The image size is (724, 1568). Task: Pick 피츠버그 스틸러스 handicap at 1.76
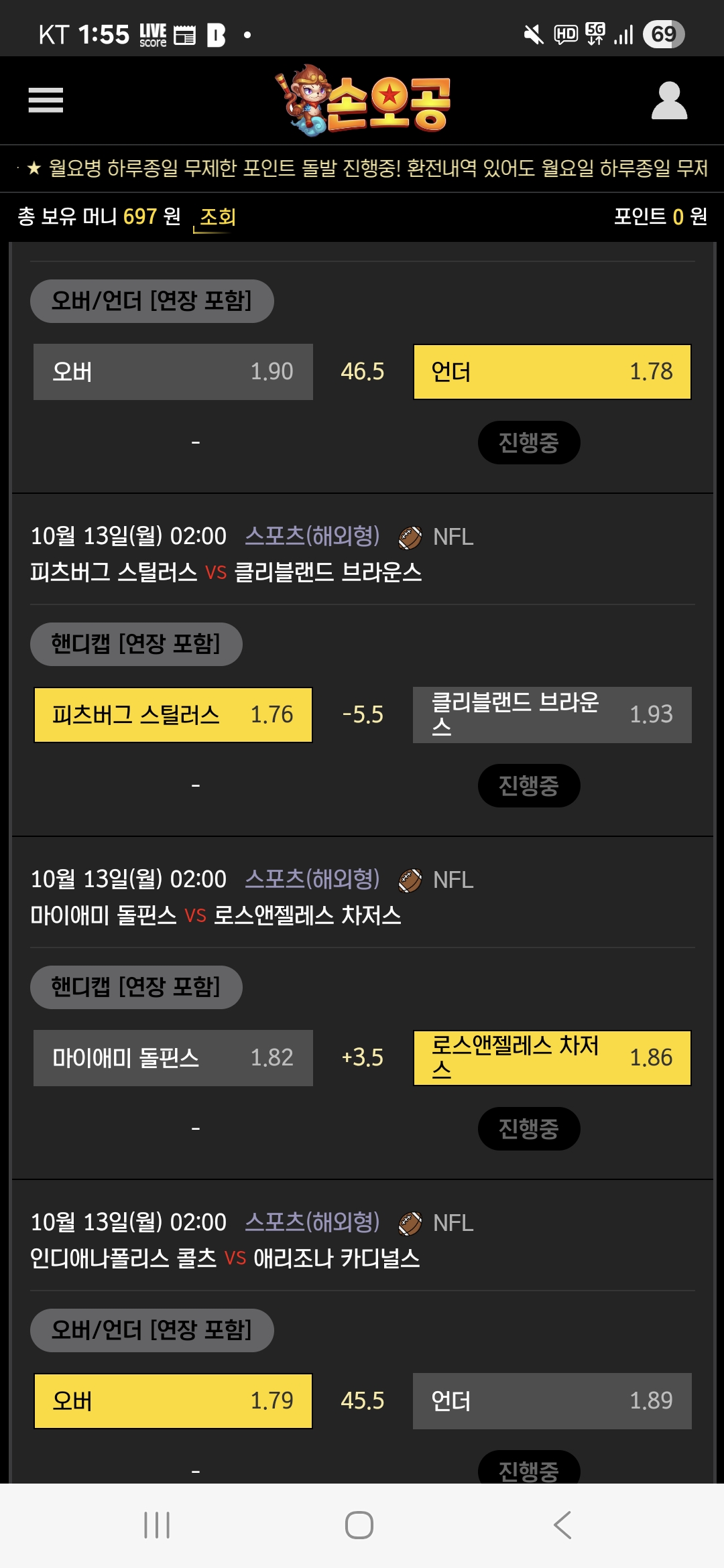point(173,715)
